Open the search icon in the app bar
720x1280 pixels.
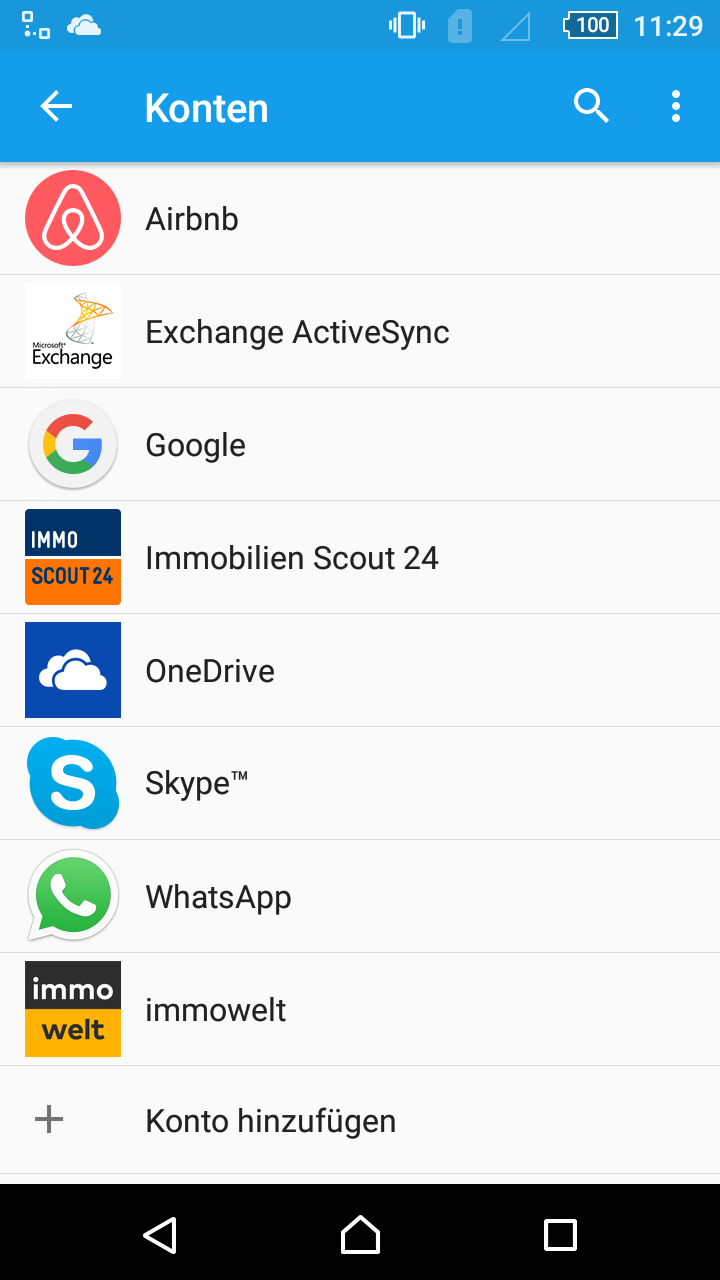click(591, 106)
